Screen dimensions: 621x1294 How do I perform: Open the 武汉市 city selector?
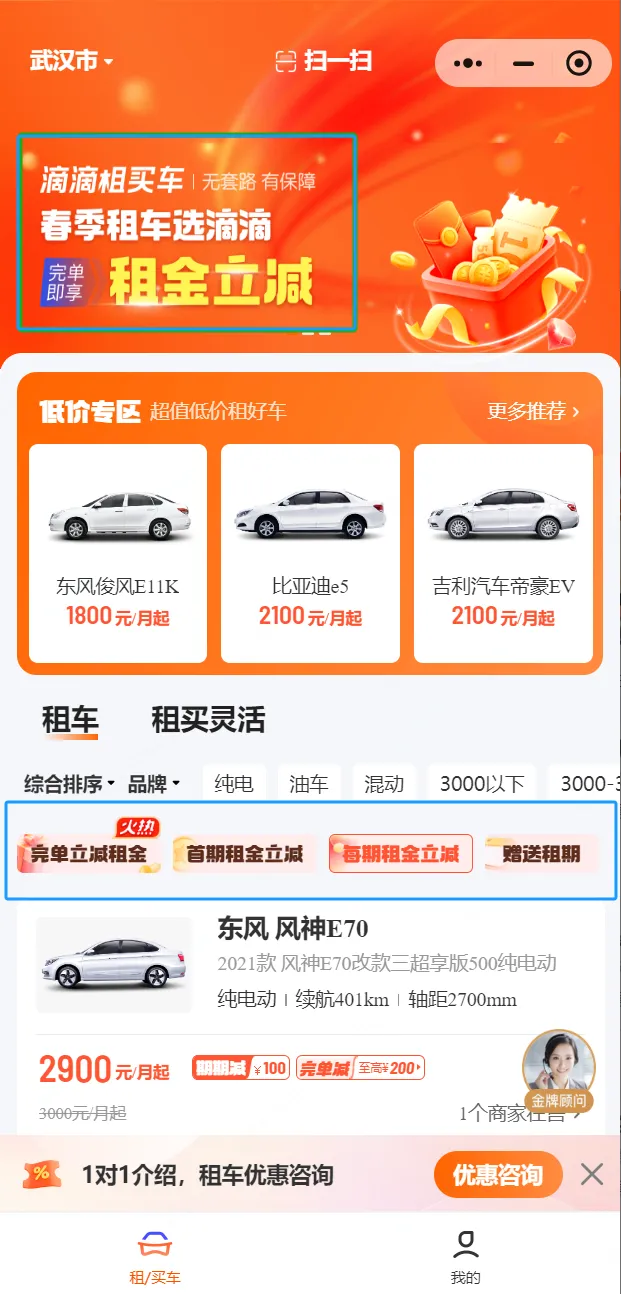click(72, 62)
